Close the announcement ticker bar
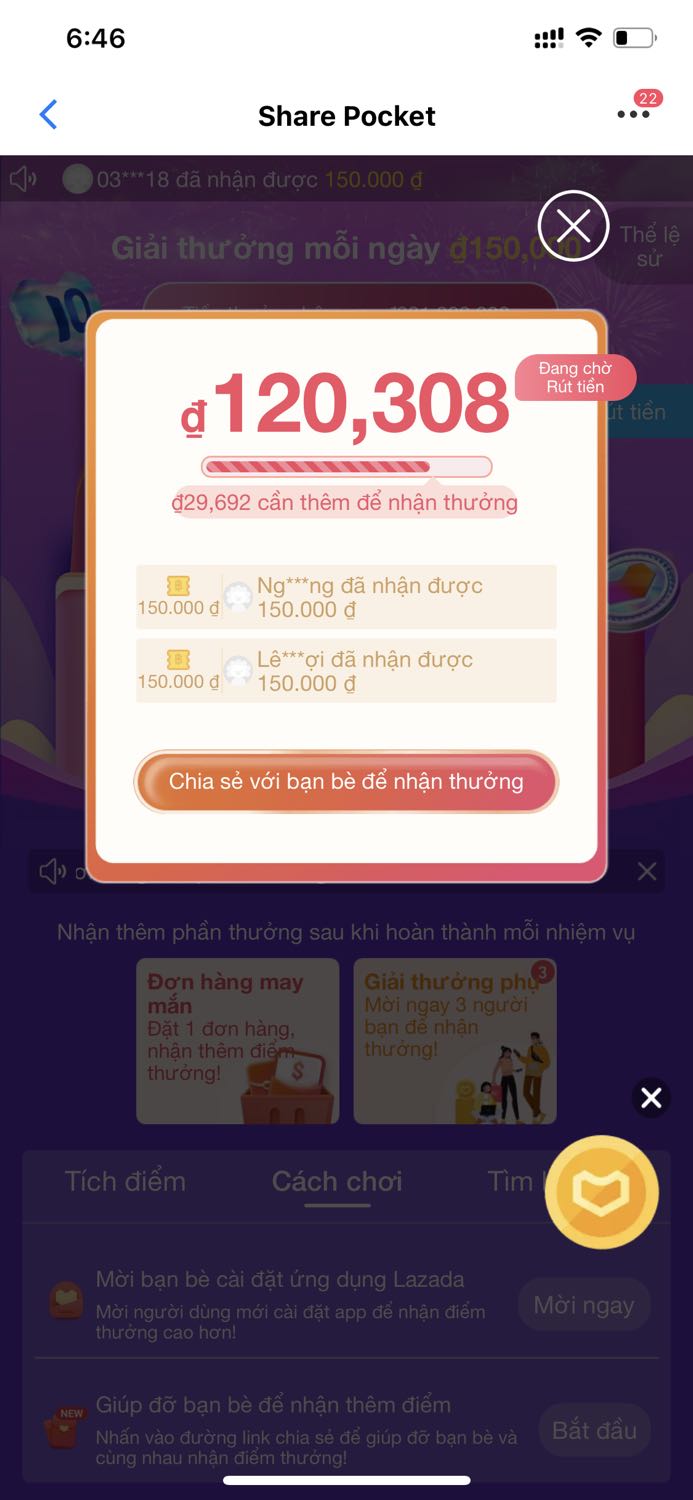Viewport: 693px width, 1500px height. pyautogui.click(x=647, y=871)
